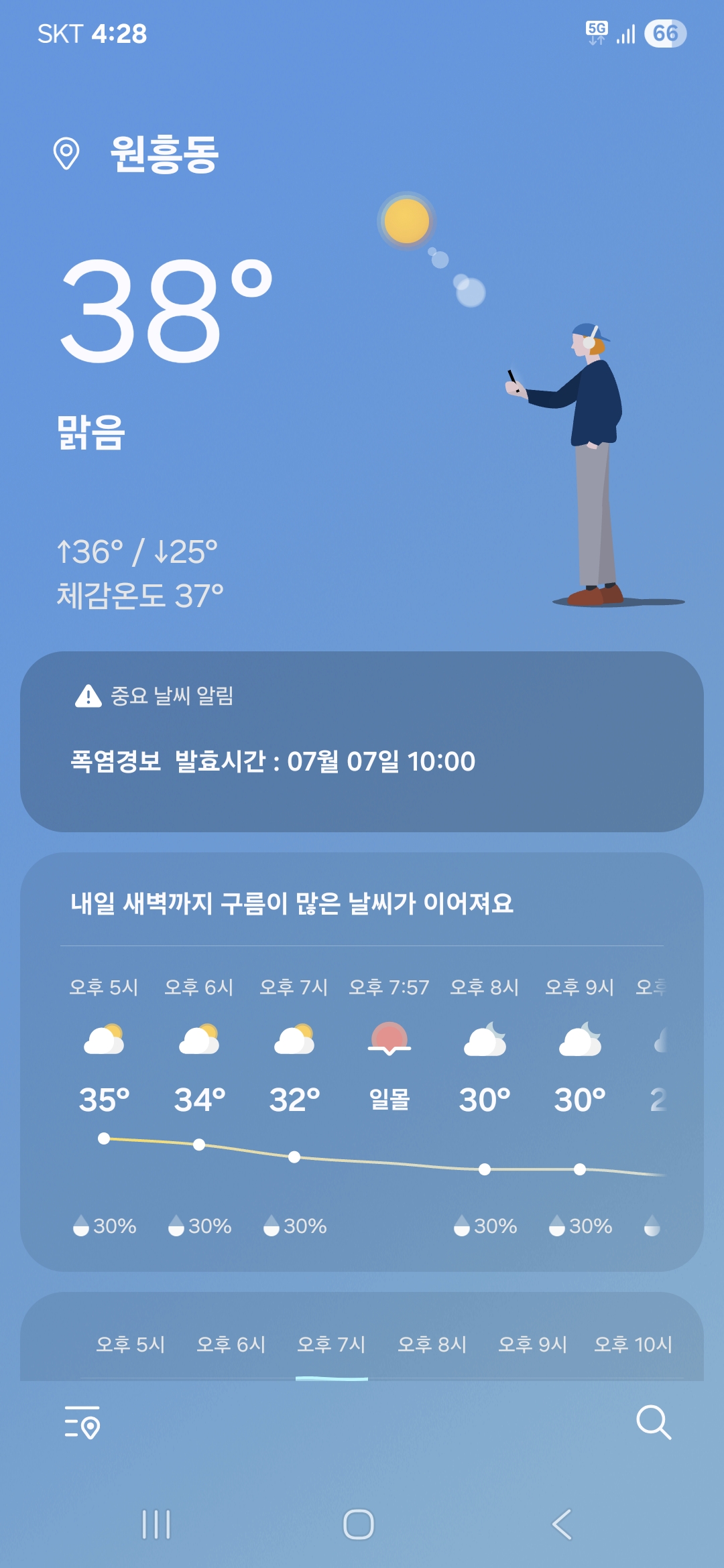Select the 오후 6시 tab
724x1568 pixels.
pyautogui.click(x=231, y=1344)
